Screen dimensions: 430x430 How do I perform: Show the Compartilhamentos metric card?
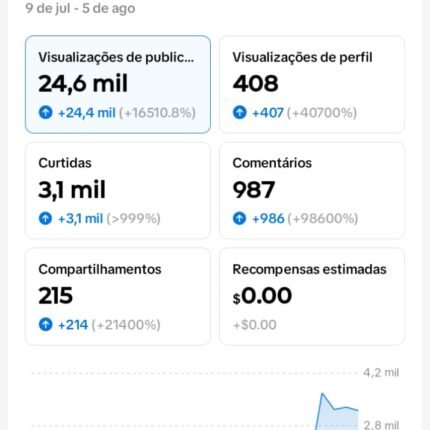point(118,297)
